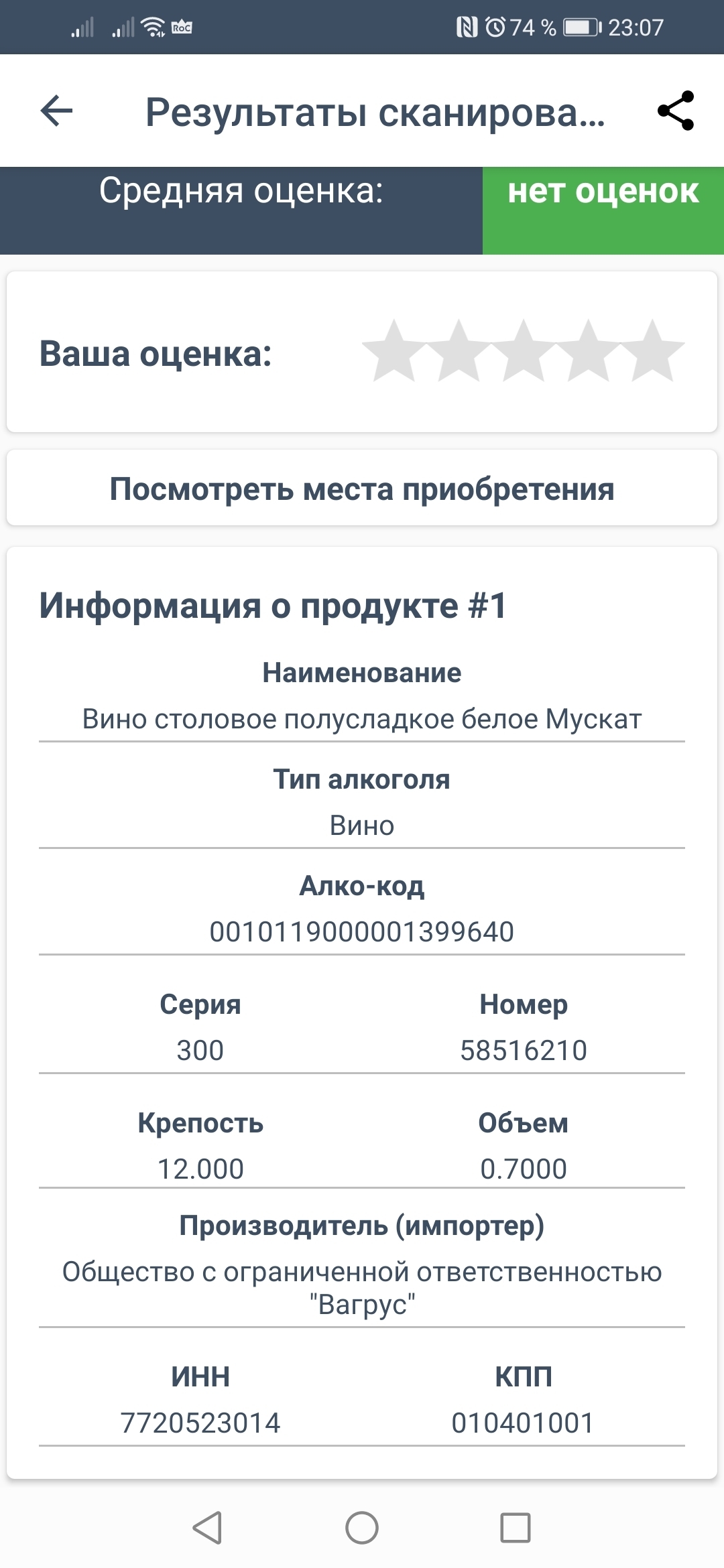Select the third rating star

[x=524, y=352]
